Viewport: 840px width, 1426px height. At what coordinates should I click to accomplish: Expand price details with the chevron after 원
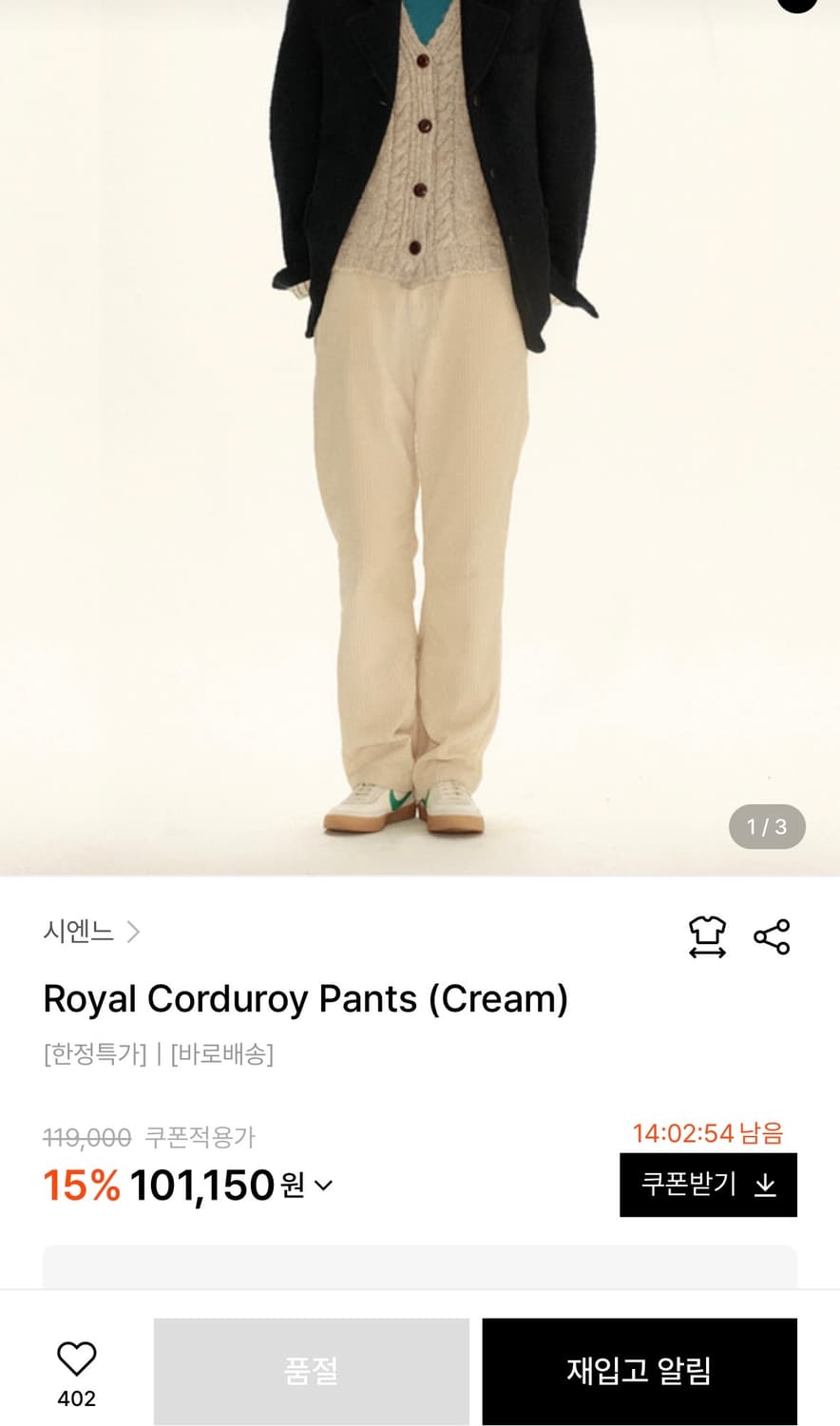(322, 1186)
